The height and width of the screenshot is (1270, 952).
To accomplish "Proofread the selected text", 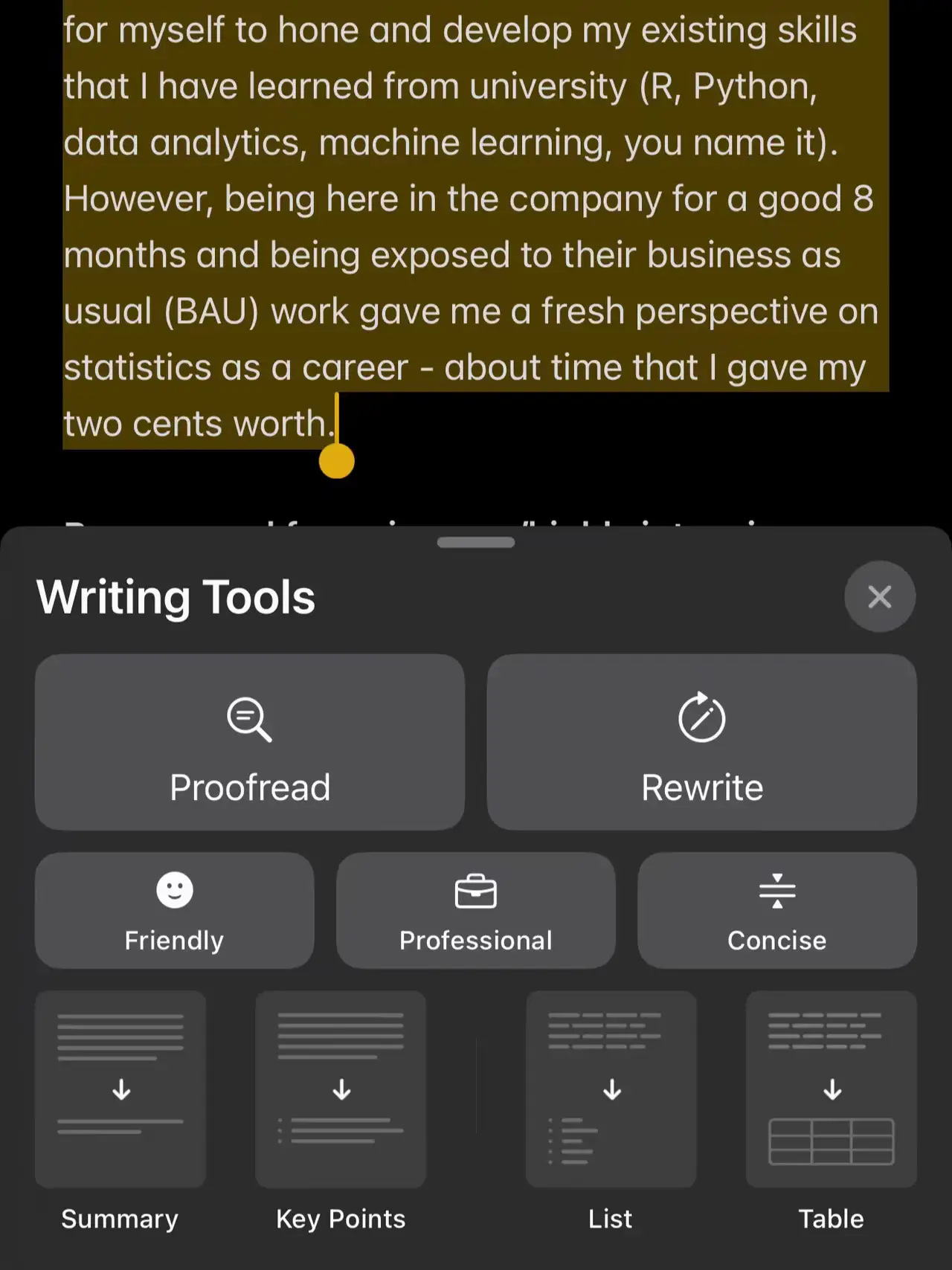I will [x=250, y=742].
